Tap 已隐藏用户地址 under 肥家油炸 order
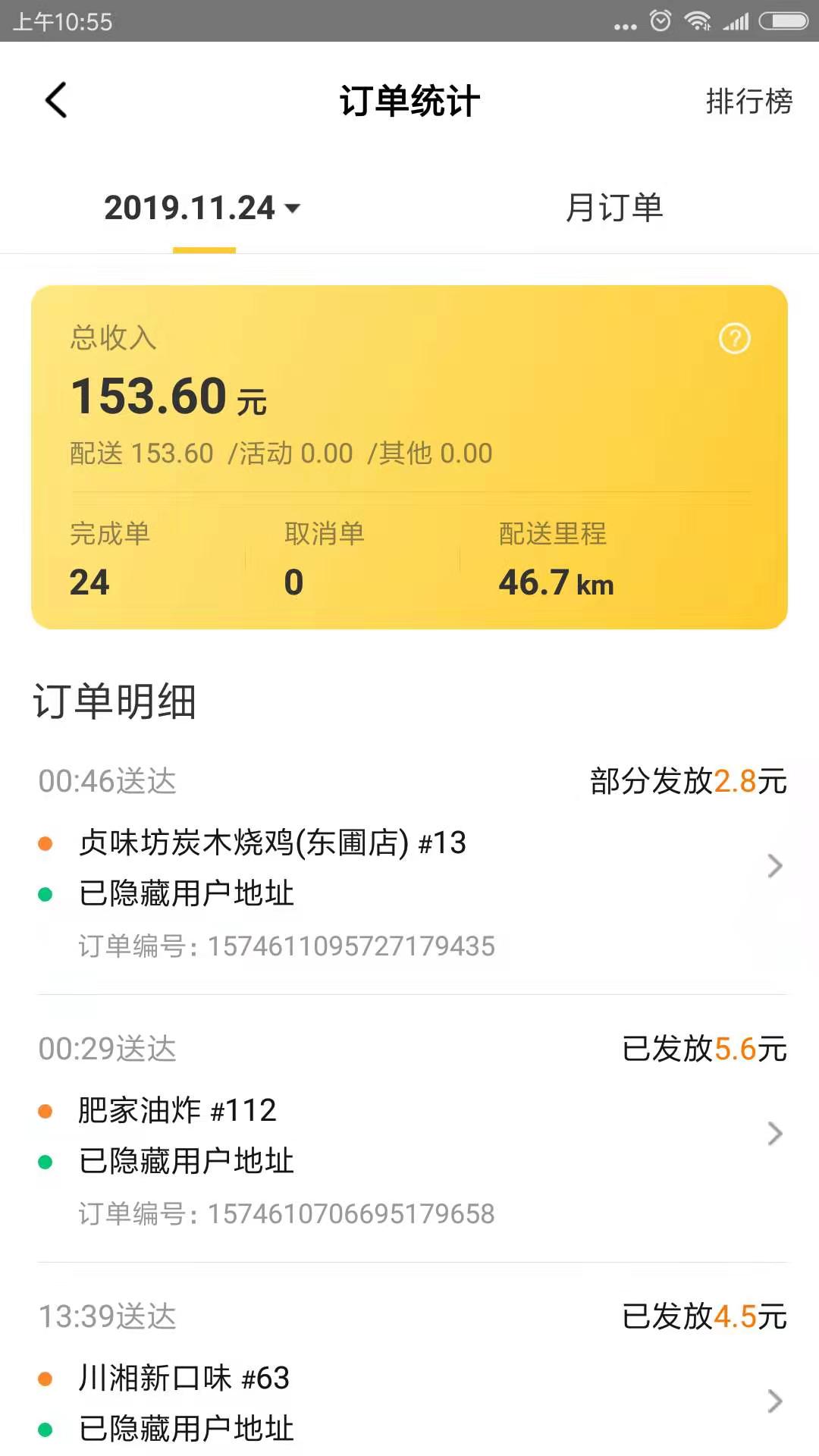 coord(187,1161)
